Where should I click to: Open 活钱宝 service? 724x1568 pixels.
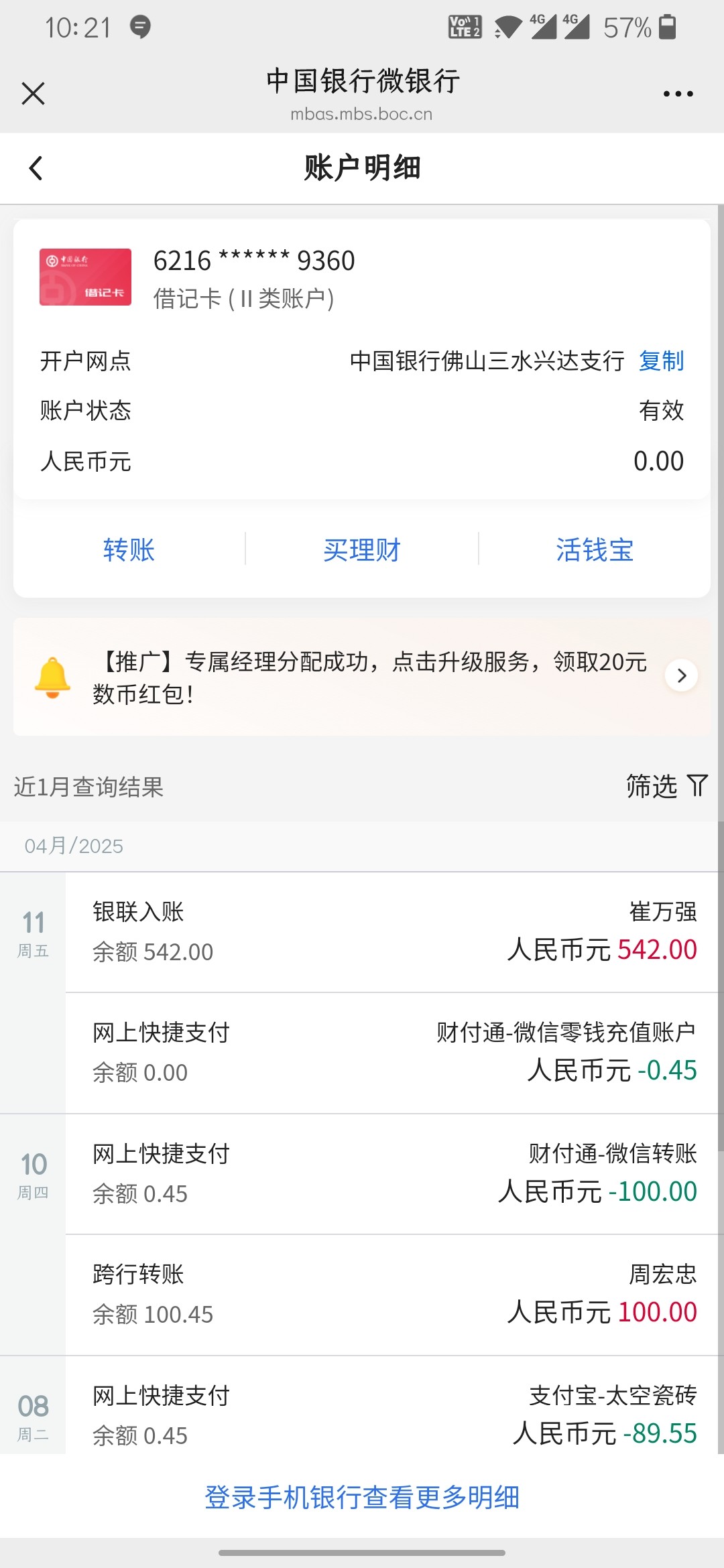[x=595, y=550]
